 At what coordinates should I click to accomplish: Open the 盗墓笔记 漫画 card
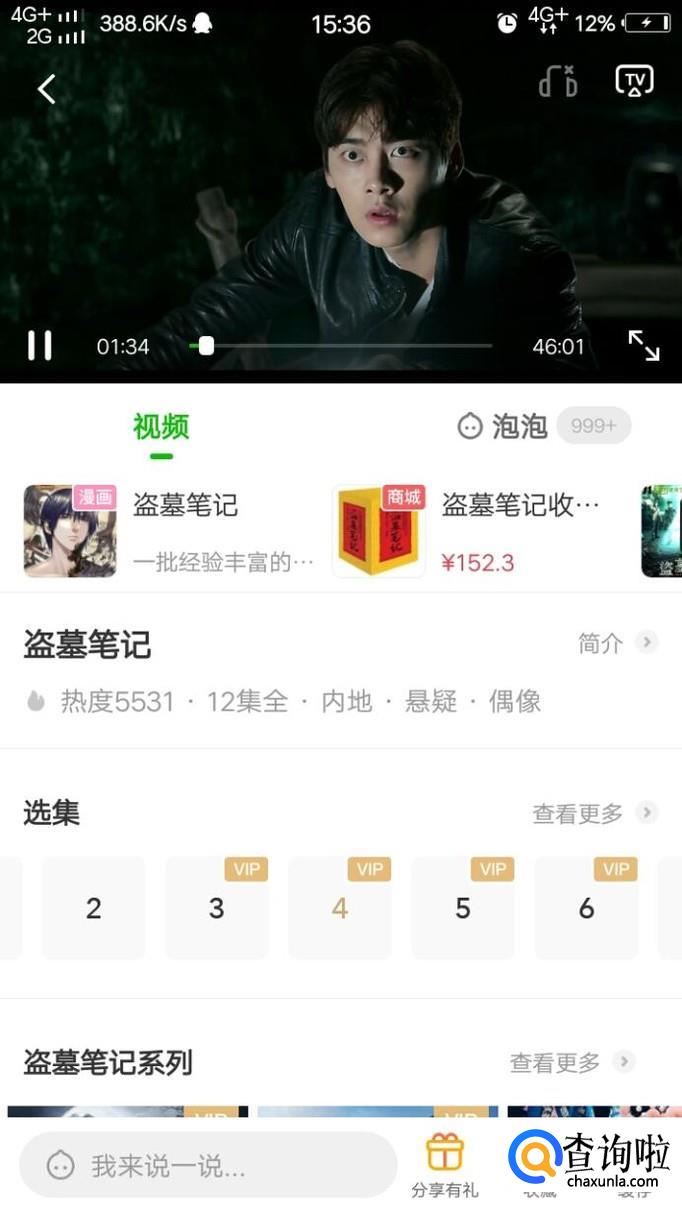click(170, 531)
